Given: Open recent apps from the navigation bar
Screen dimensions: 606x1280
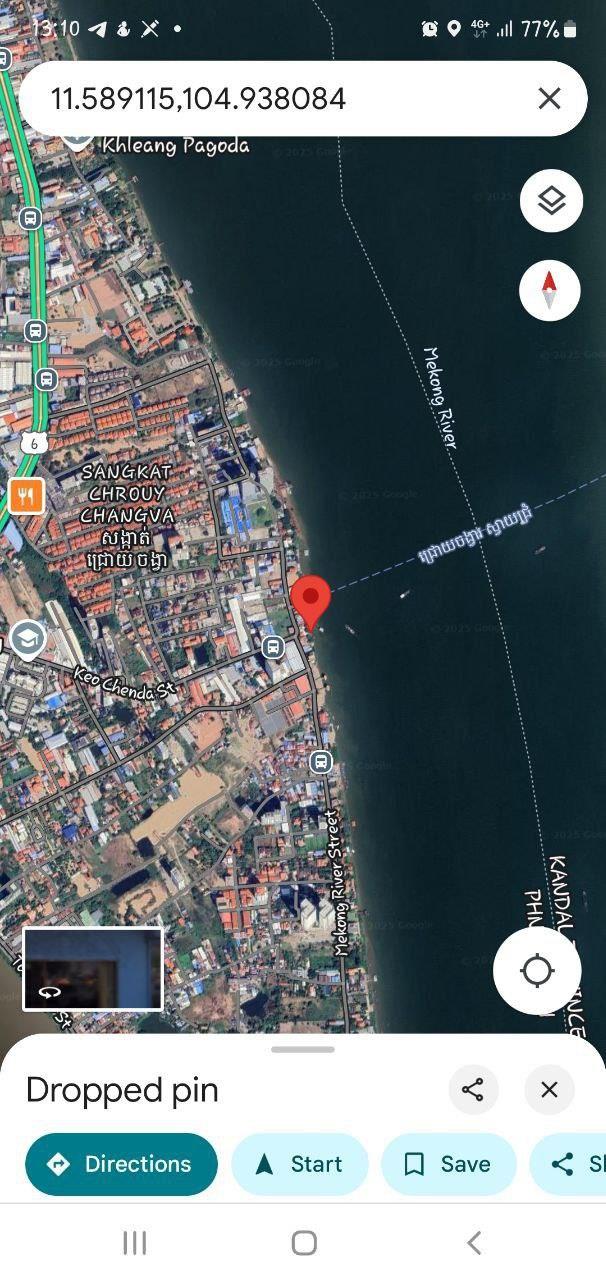Looking at the screenshot, I should pos(134,1242).
